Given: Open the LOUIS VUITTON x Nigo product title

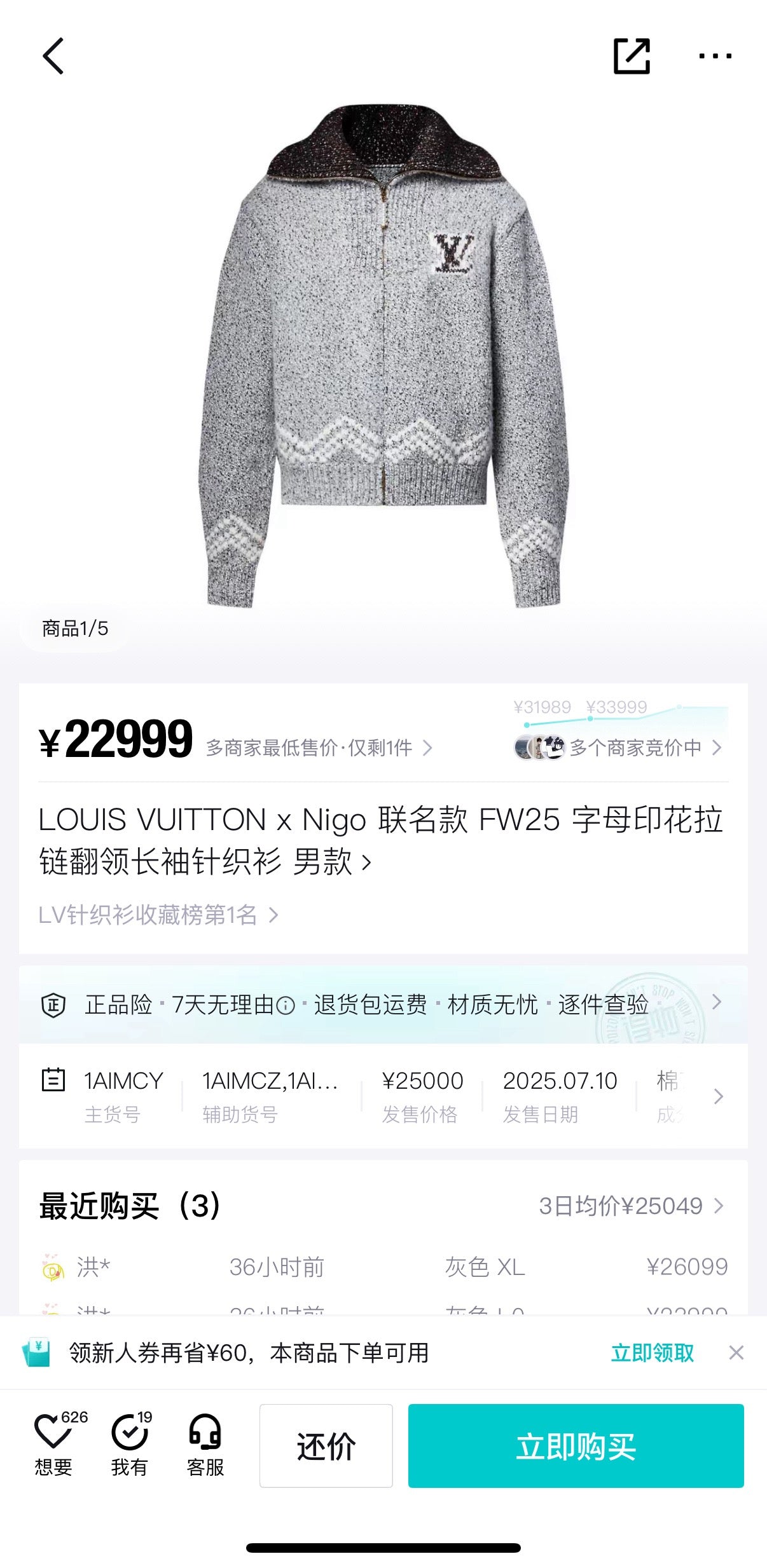Looking at the screenshot, I should (382, 840).
